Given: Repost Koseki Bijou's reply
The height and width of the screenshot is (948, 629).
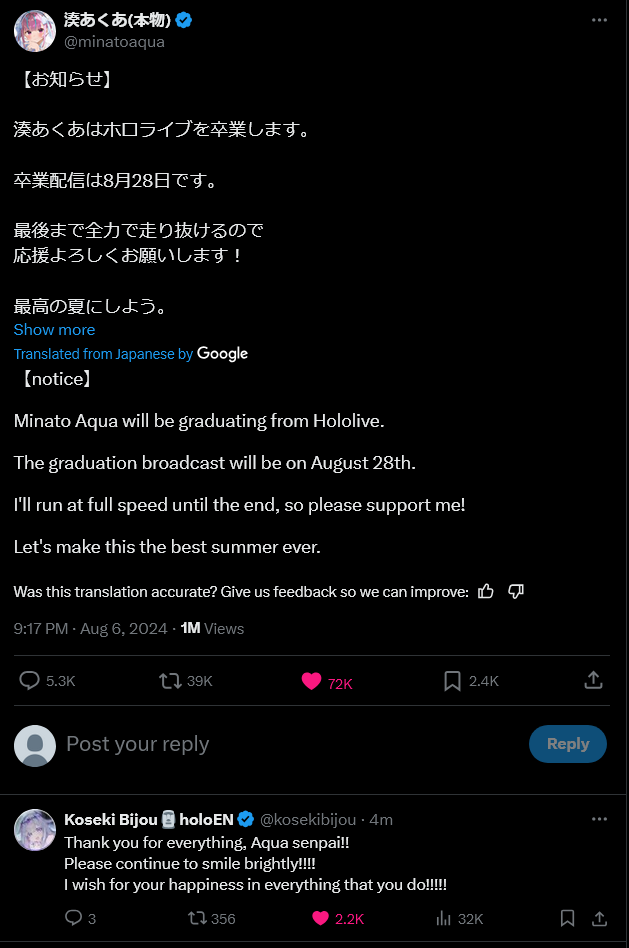Looking at the screenshot, I should point(197,918).
